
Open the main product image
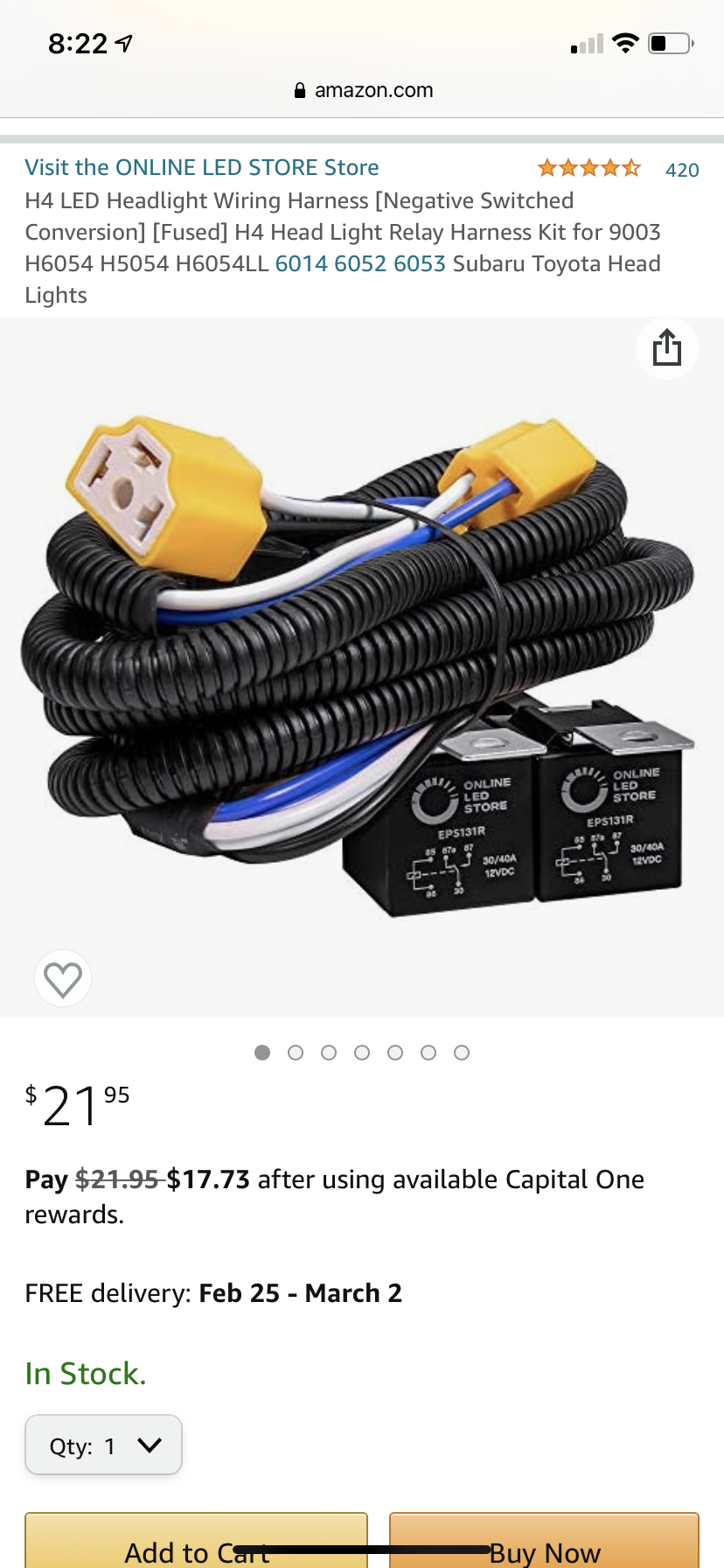[362, 665]
